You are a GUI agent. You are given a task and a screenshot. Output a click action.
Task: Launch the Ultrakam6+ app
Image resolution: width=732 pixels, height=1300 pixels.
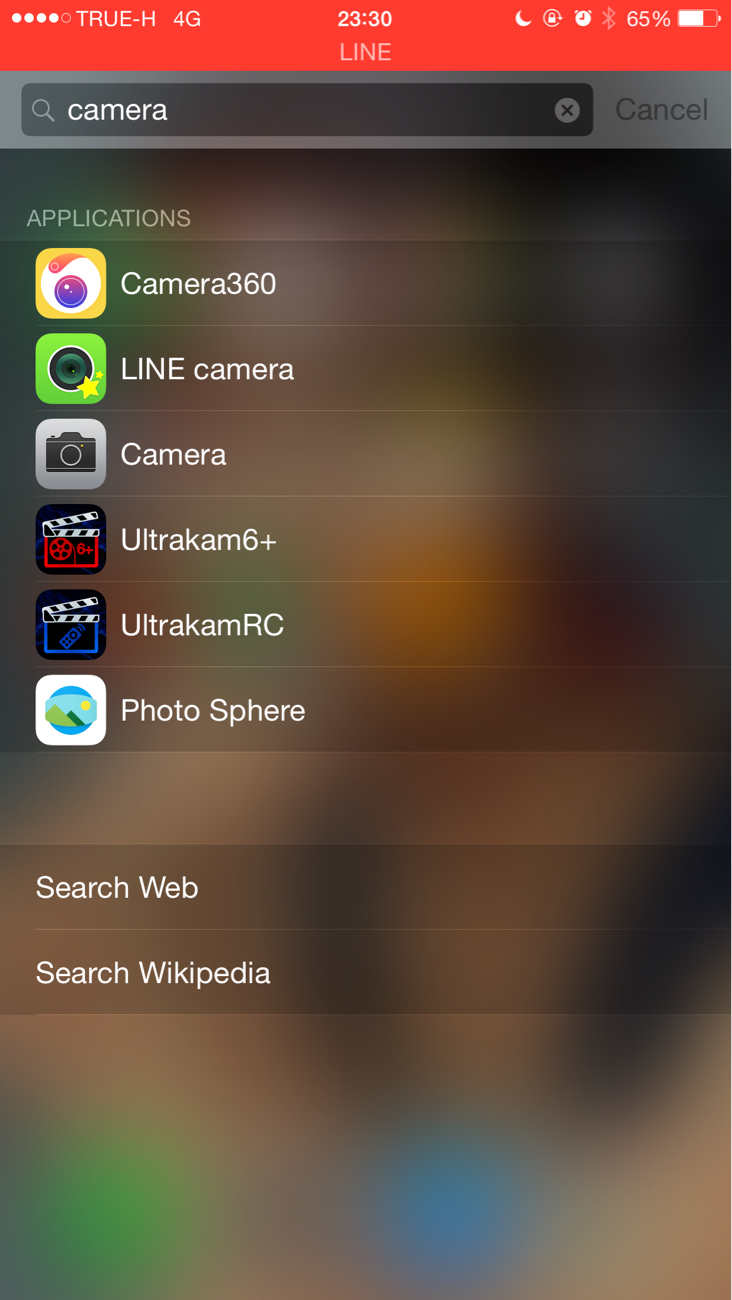coord(198,540)
